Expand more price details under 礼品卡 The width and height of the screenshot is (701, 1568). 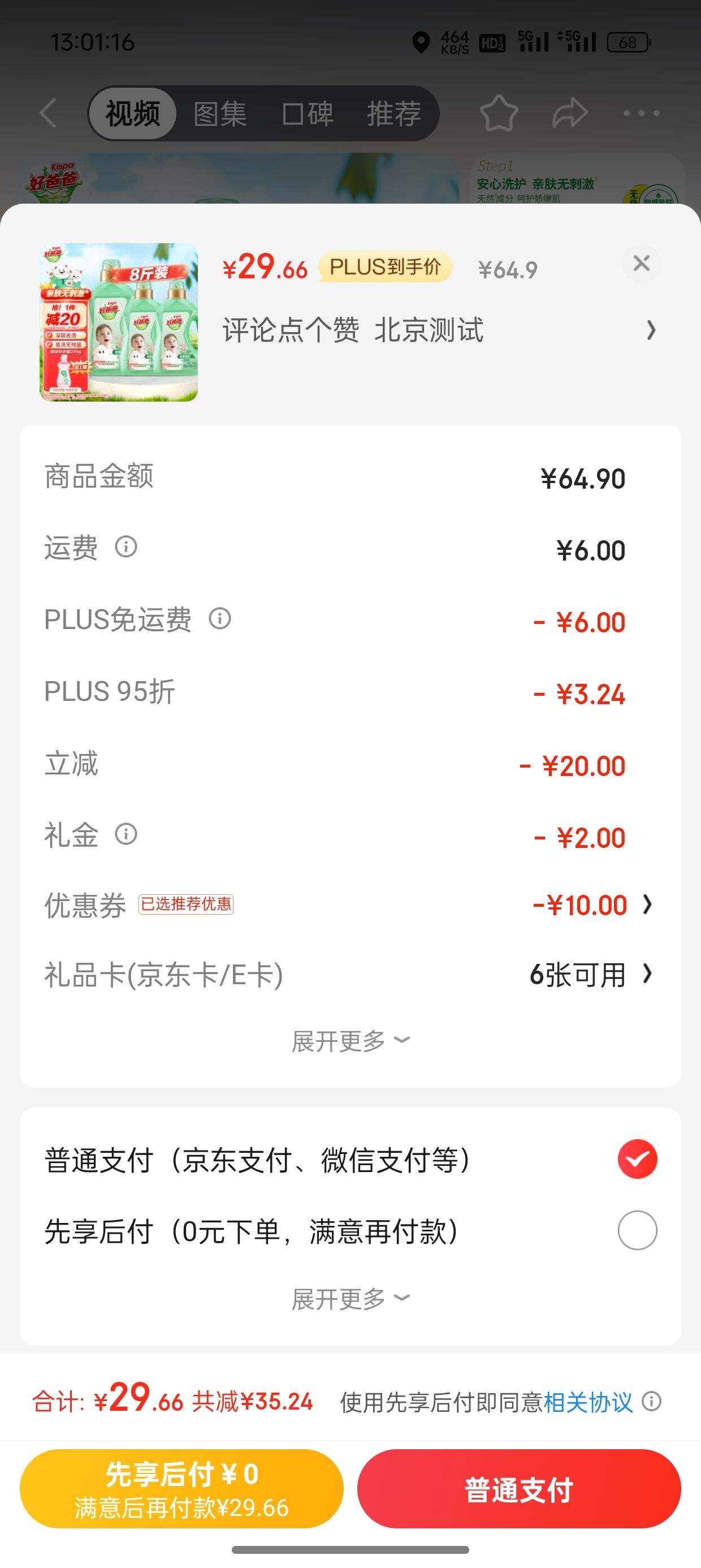pyautogui.click(x=350, y=1041)
